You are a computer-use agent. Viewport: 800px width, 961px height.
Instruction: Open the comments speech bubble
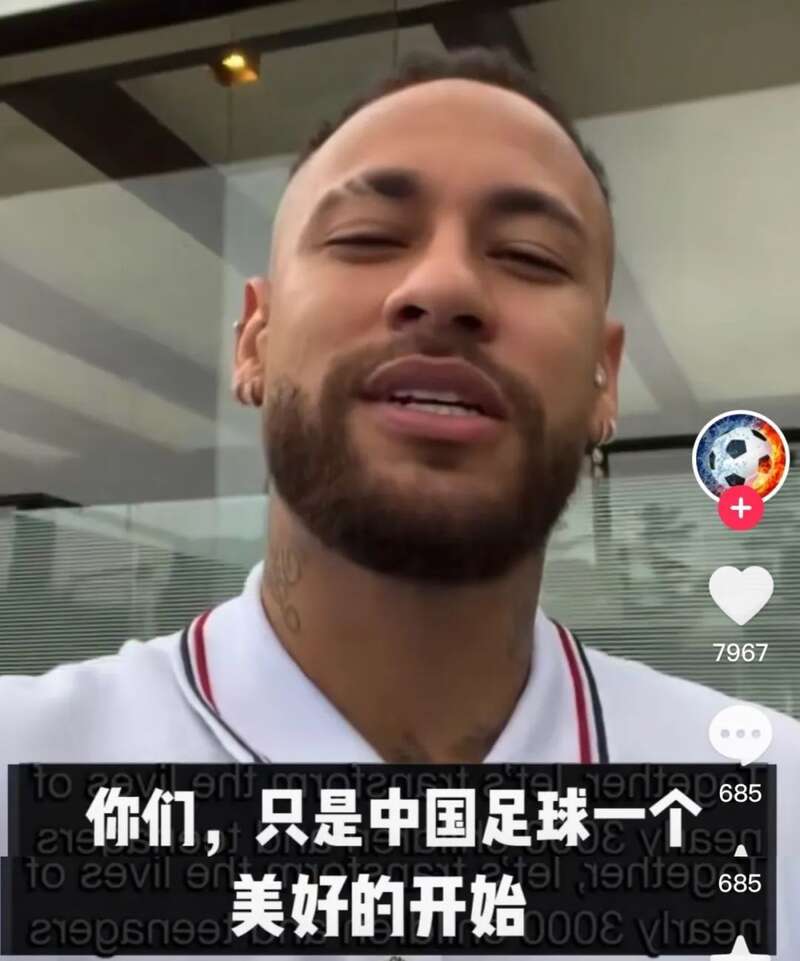pos(740,734)
